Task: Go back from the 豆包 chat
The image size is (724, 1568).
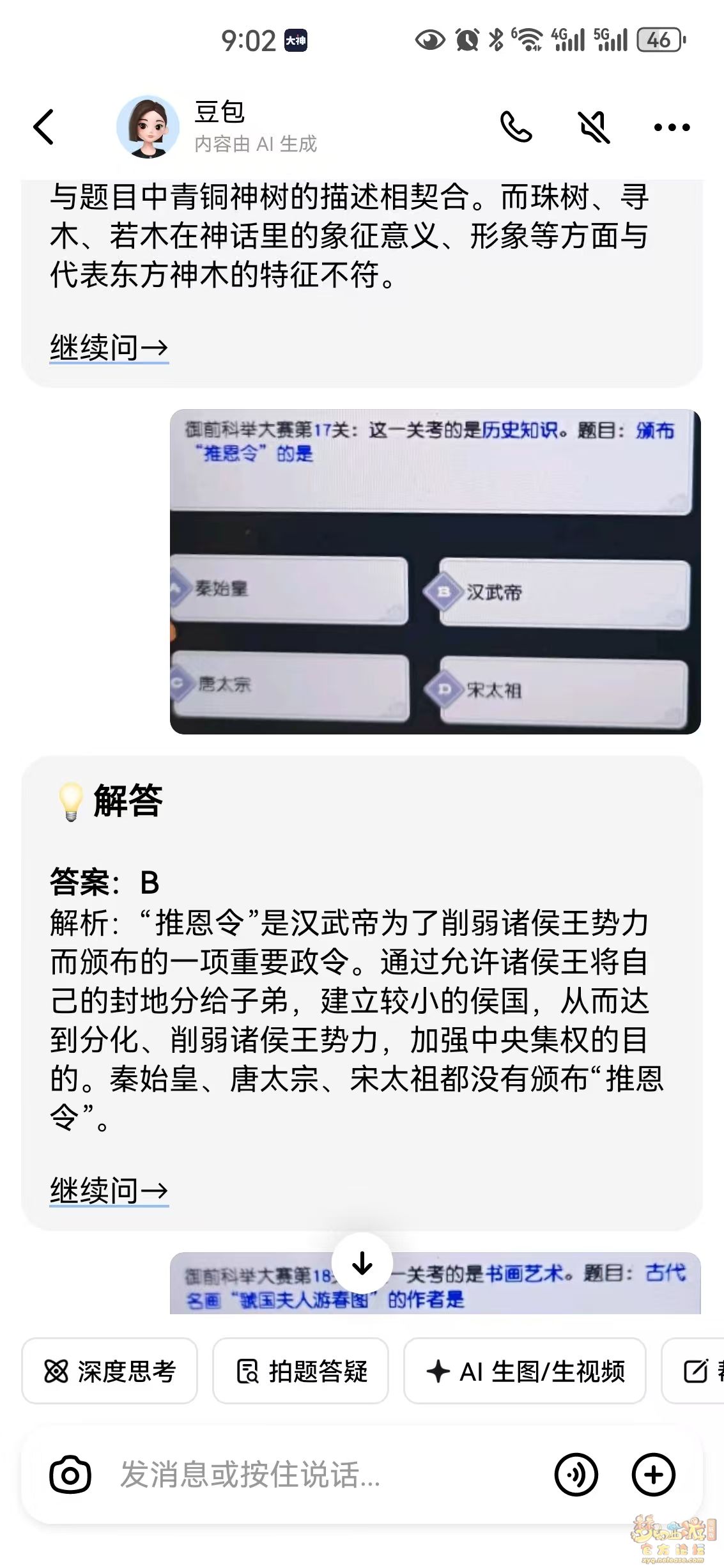Action: (43, 127)
